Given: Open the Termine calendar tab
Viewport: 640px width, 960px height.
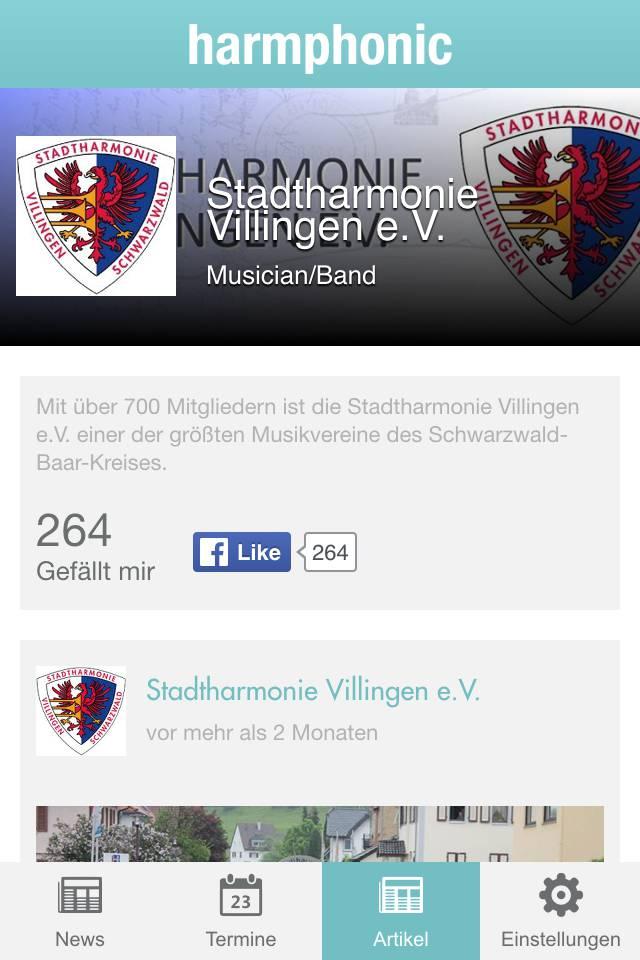Looking at the screenshot, I should [240, 910].
